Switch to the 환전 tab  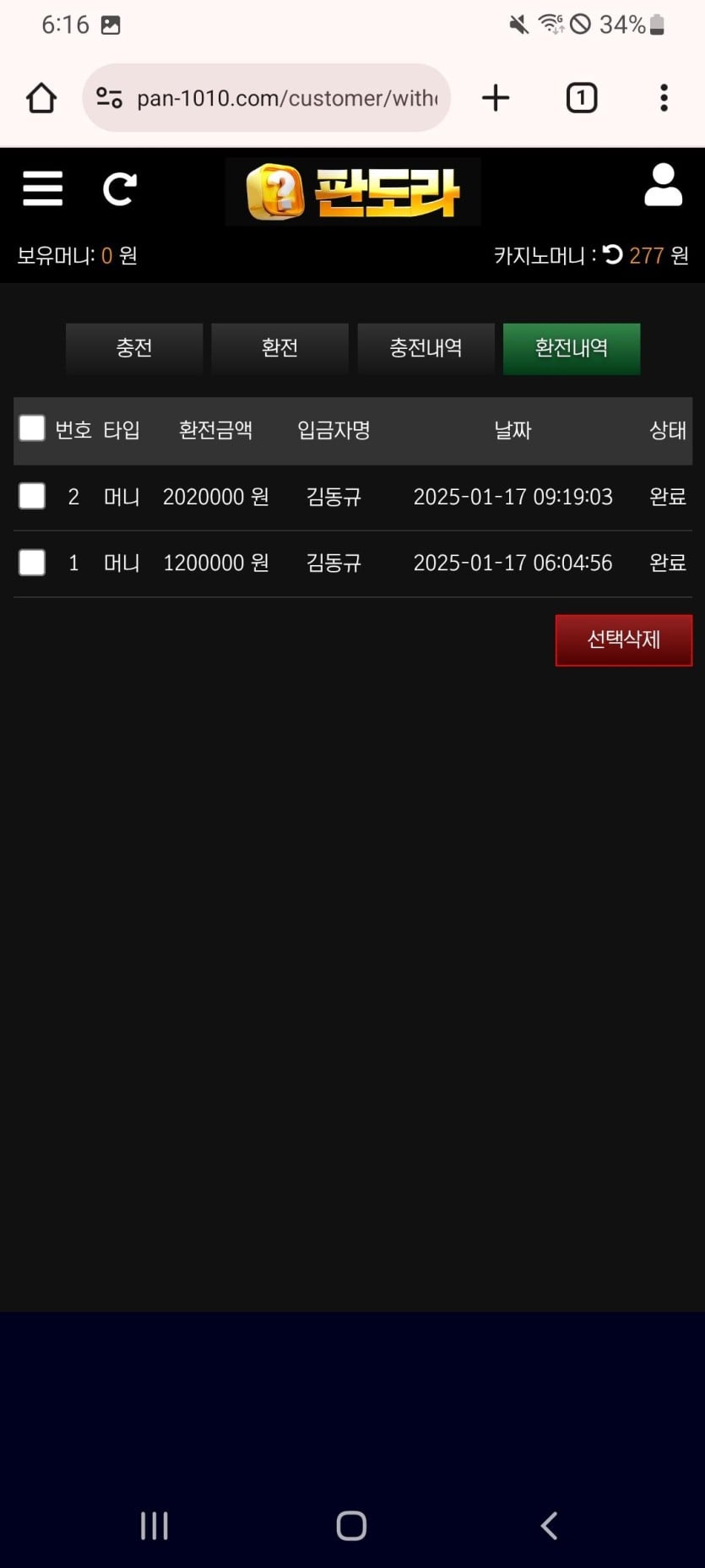pos(279,348)
